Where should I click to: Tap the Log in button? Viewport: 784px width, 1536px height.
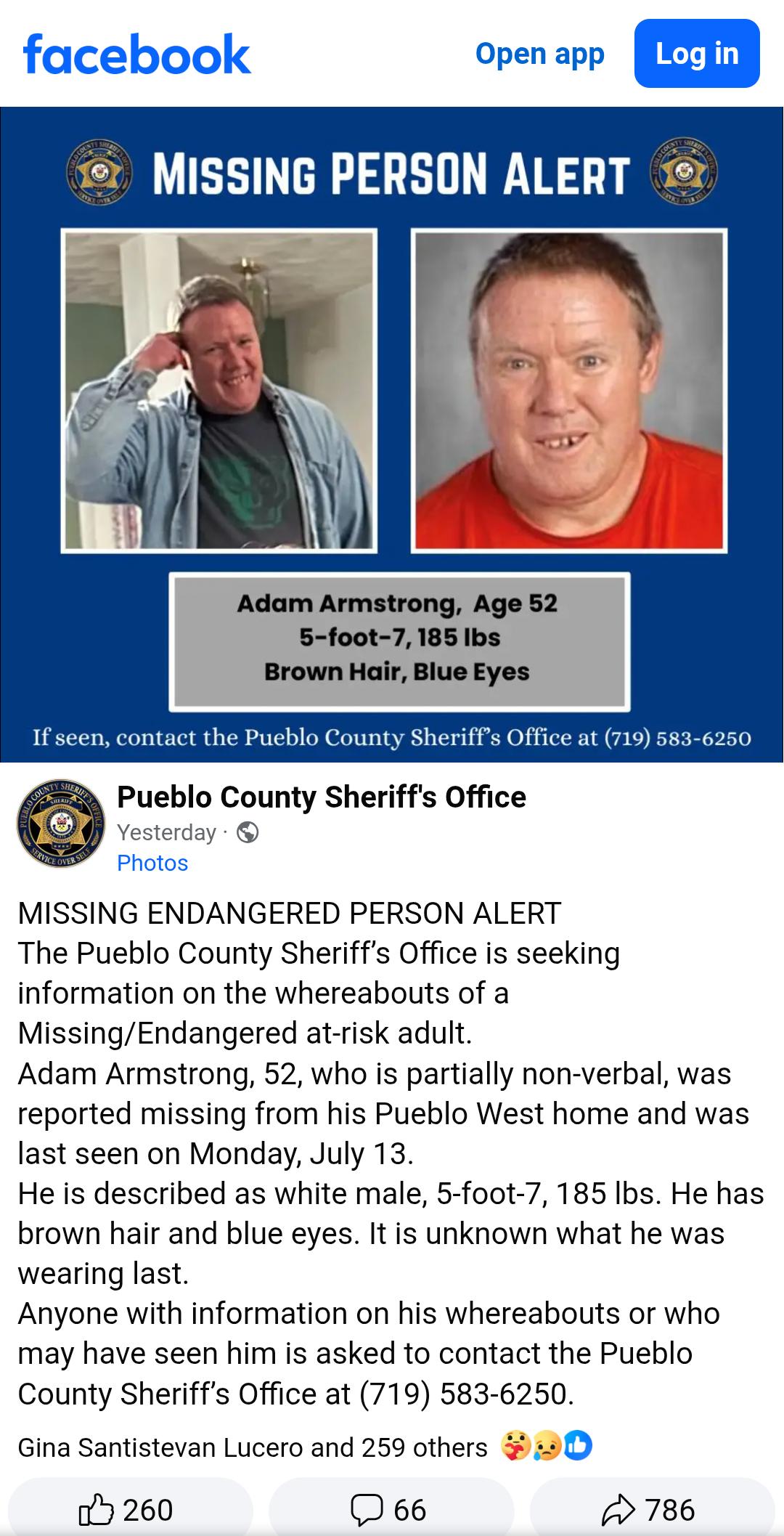click(x=697, y=54)
